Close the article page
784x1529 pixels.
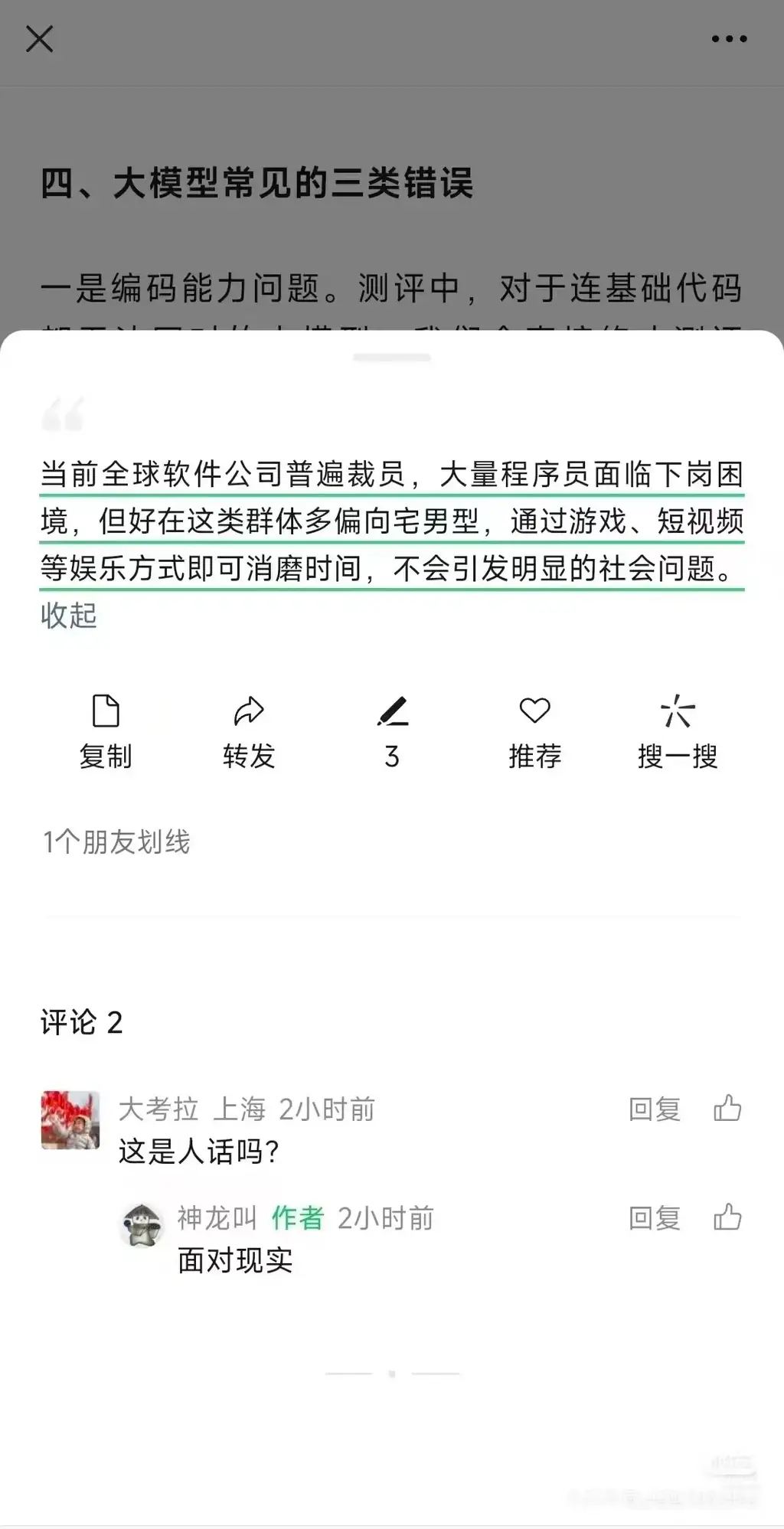[x=40, y=39]
